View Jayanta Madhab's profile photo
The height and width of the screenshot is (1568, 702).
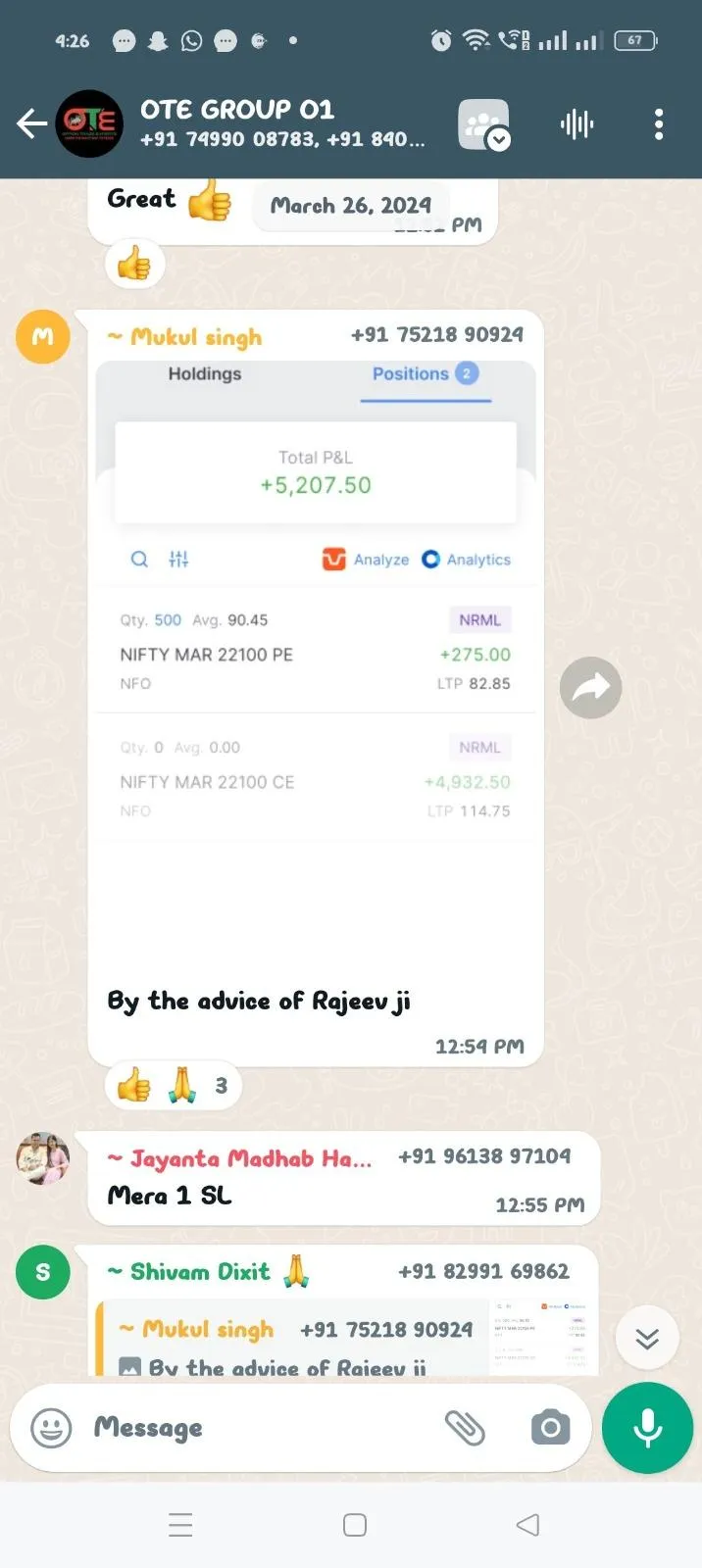click(43, 1158)
